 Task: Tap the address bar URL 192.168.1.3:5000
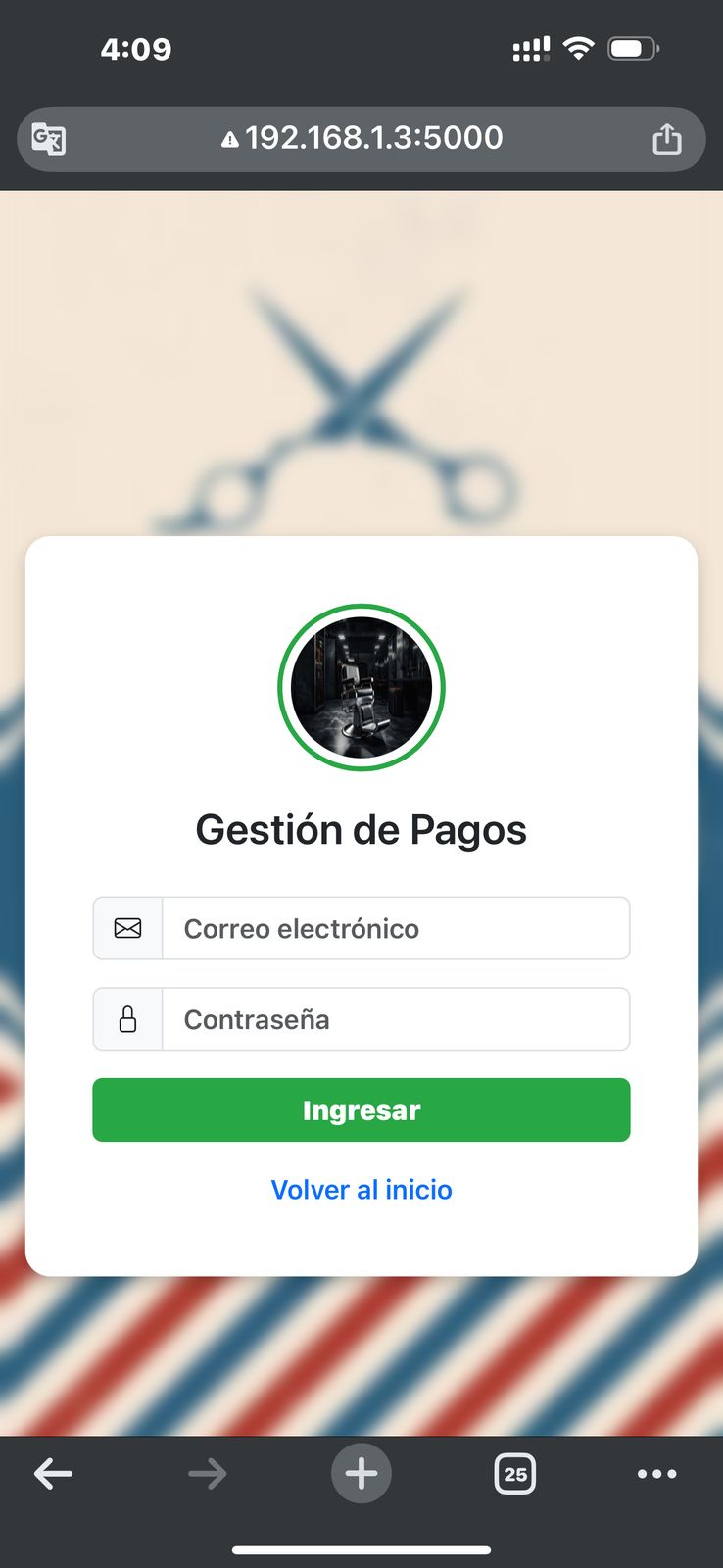[x=362, y=138]
